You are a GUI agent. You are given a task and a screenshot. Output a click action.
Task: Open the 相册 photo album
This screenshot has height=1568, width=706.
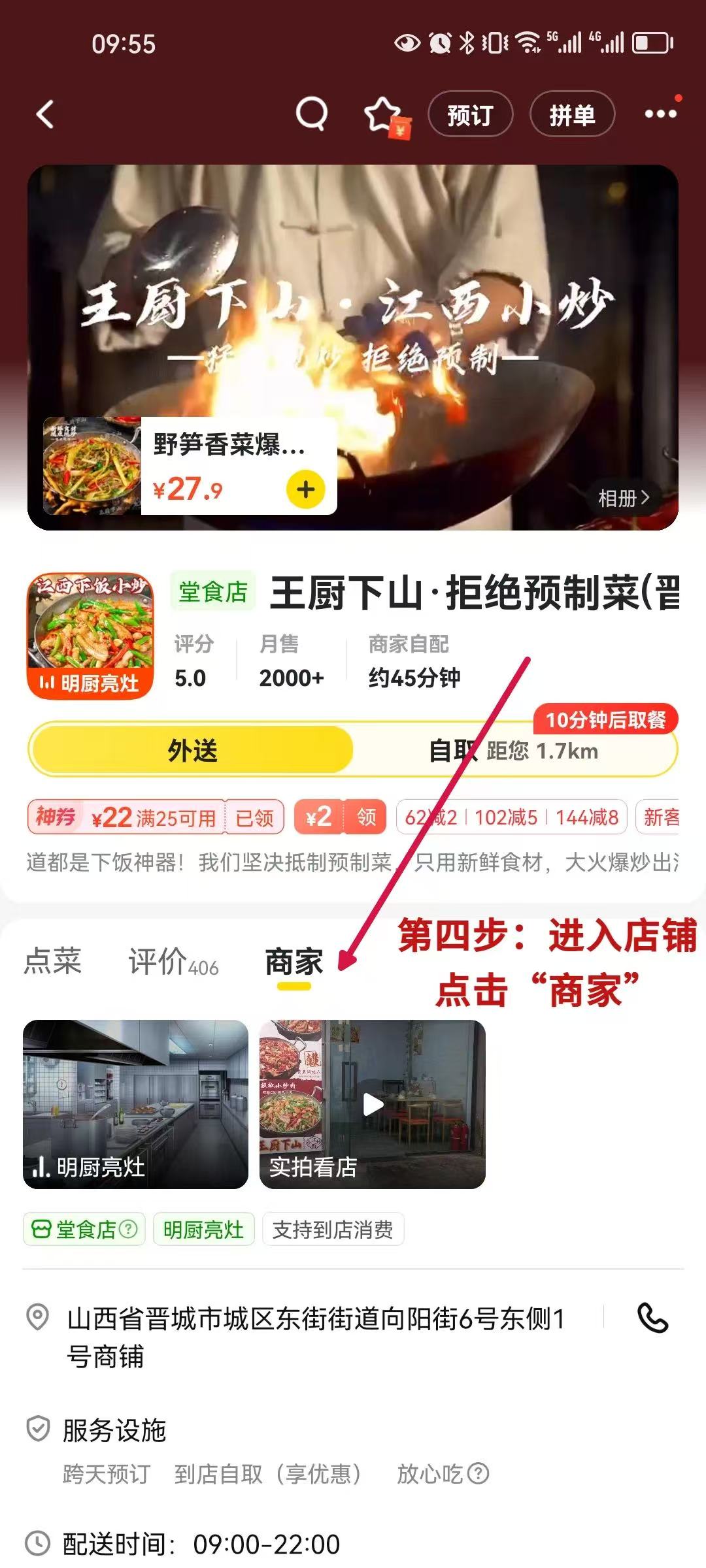coord(623,498)
